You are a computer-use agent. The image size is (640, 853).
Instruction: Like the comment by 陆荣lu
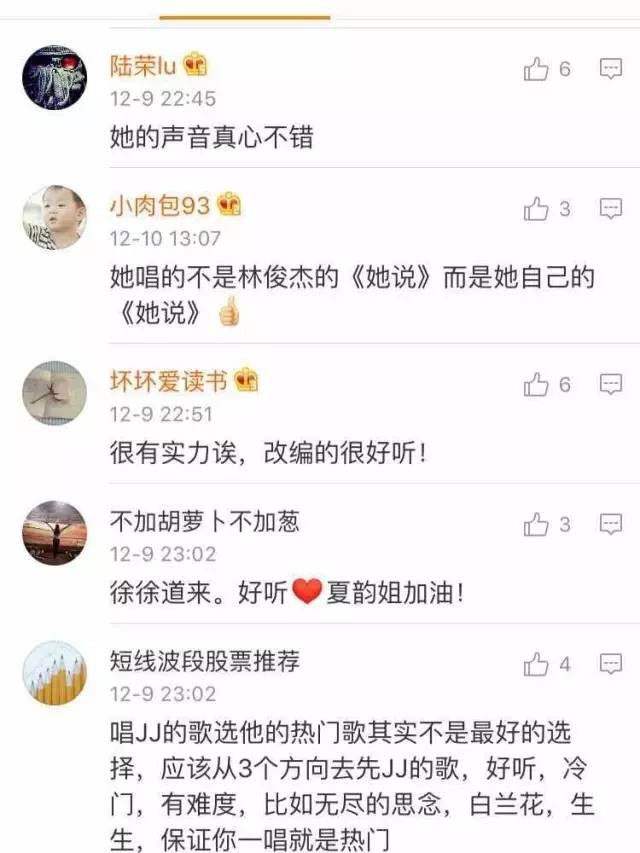(537, 69)
